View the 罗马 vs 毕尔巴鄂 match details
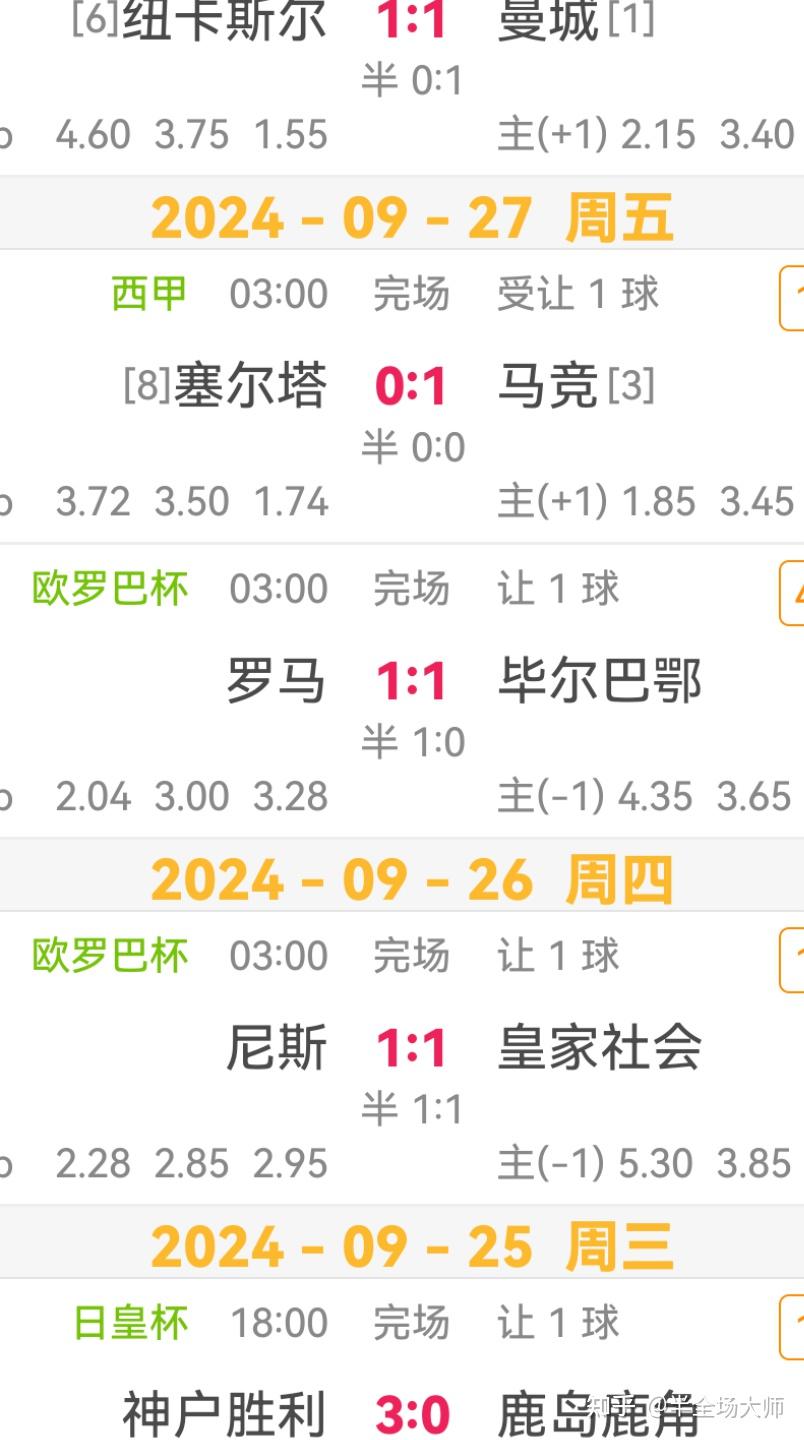The width and height of the screenshot is (804, 1440). [411, 682]
